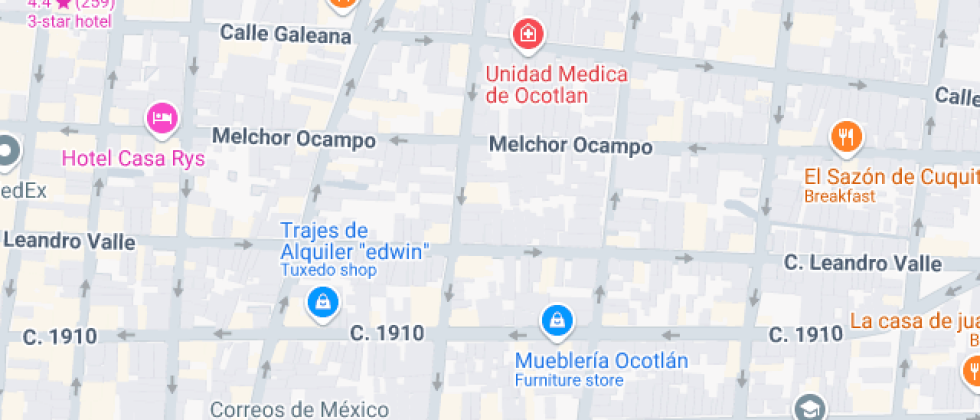Viewport: 980px width, 420px height.
Task: Select the Mueblería Ocotlán furniture store pin
Action: click(556, 320)
